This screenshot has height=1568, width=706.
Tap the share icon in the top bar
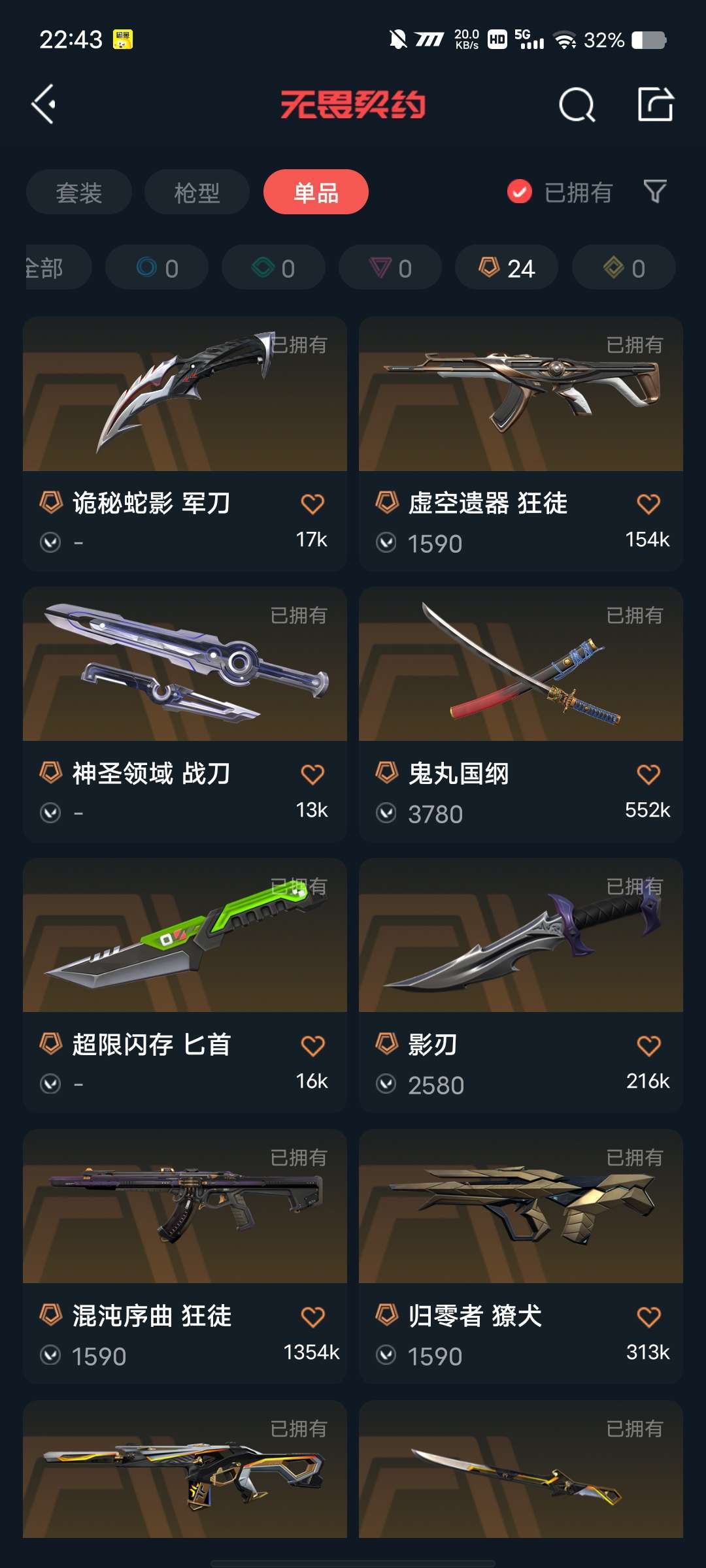(x=656, y=104)
